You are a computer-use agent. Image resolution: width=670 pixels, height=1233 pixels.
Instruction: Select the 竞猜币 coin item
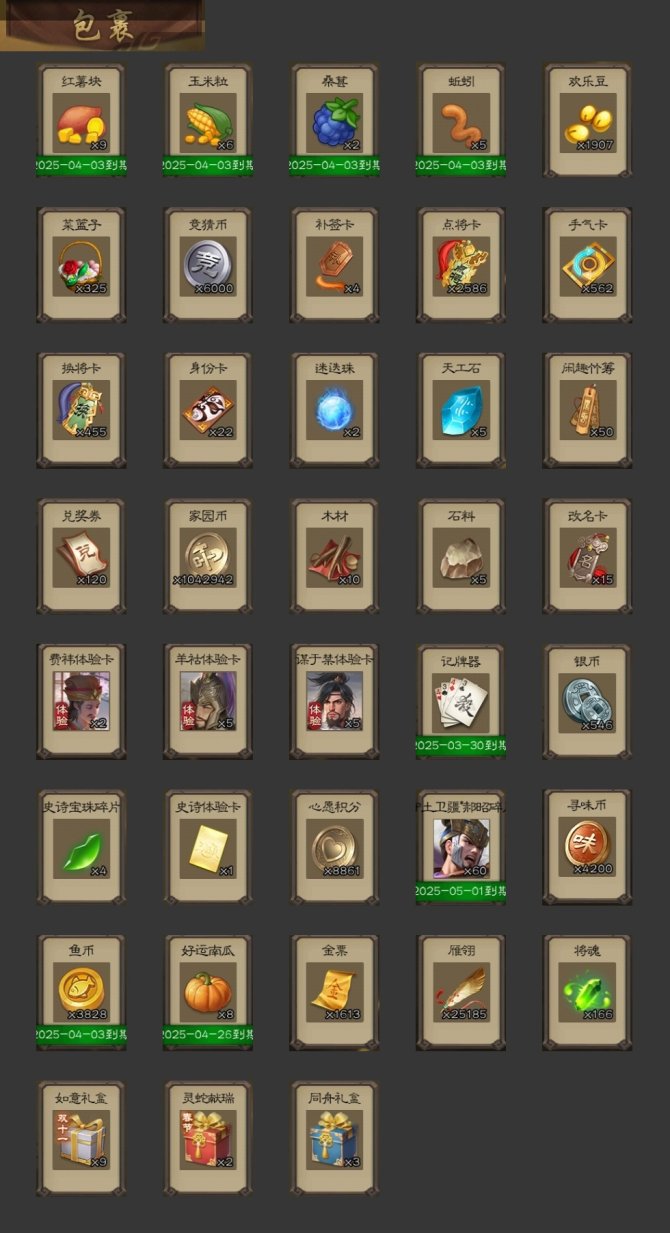[x=208, y=267]
